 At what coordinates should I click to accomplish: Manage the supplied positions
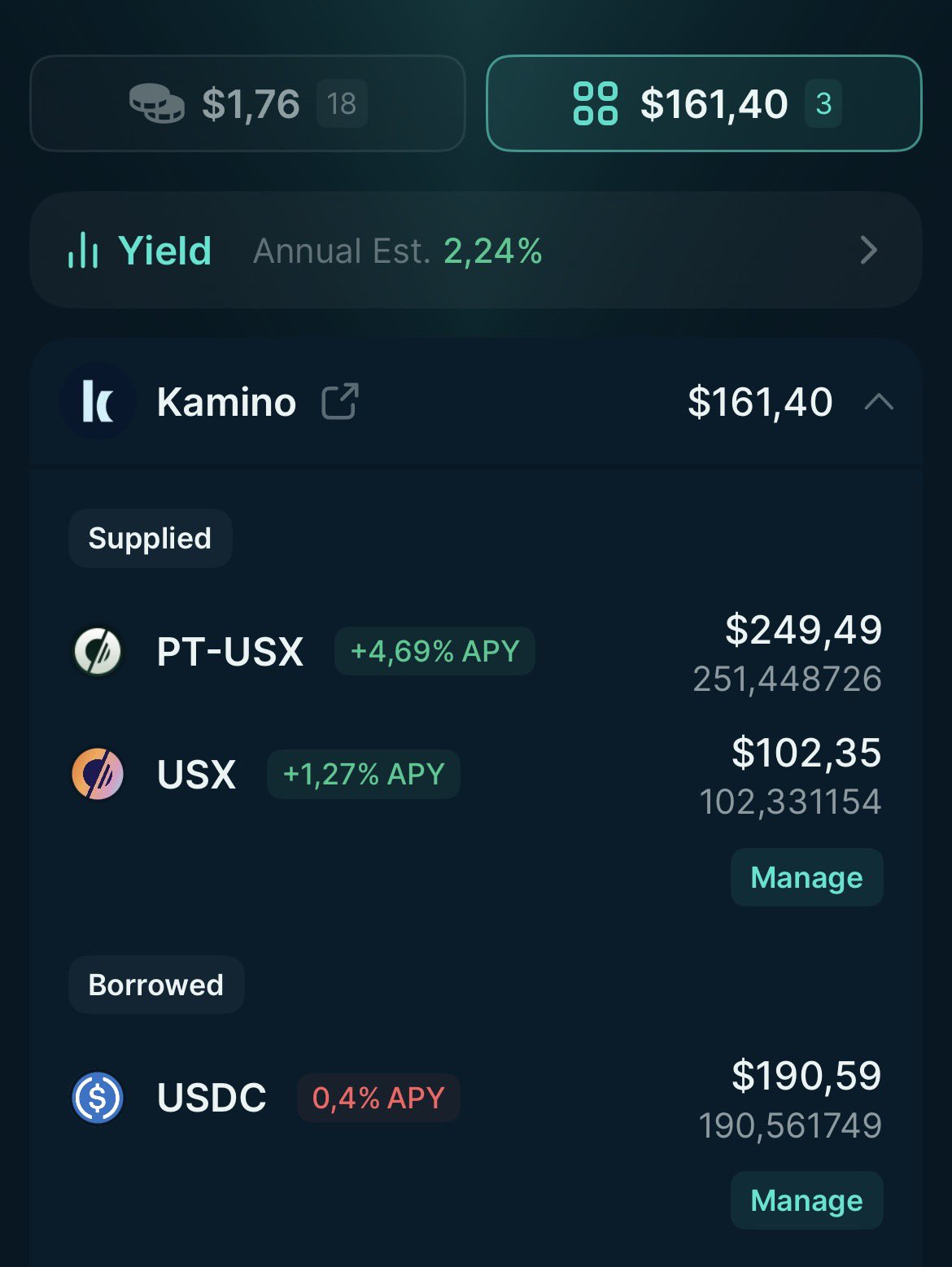[806, 877]
